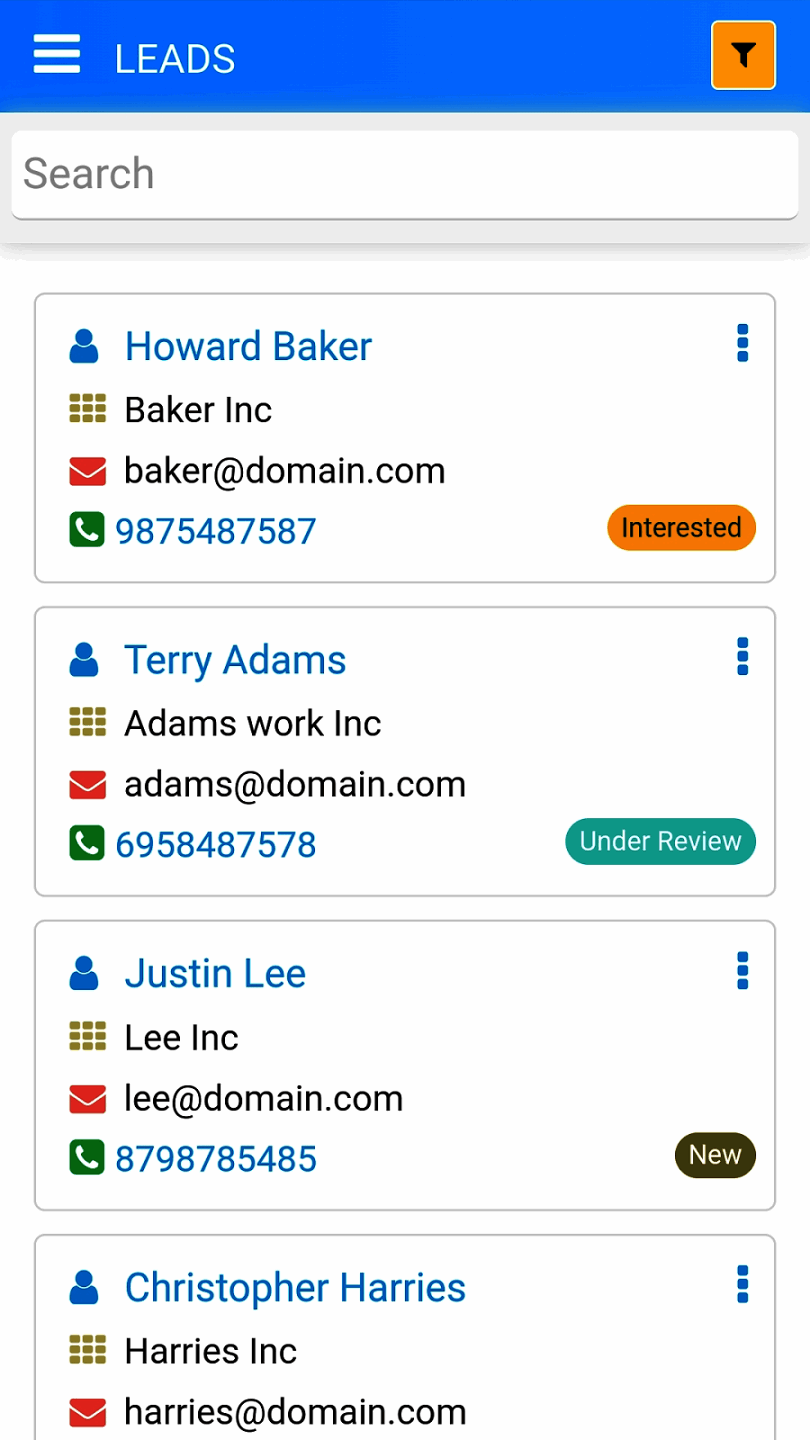The height and width of the screenshot is (1440, 810).
Task: Focus the Search field
Action: (404, 174)
